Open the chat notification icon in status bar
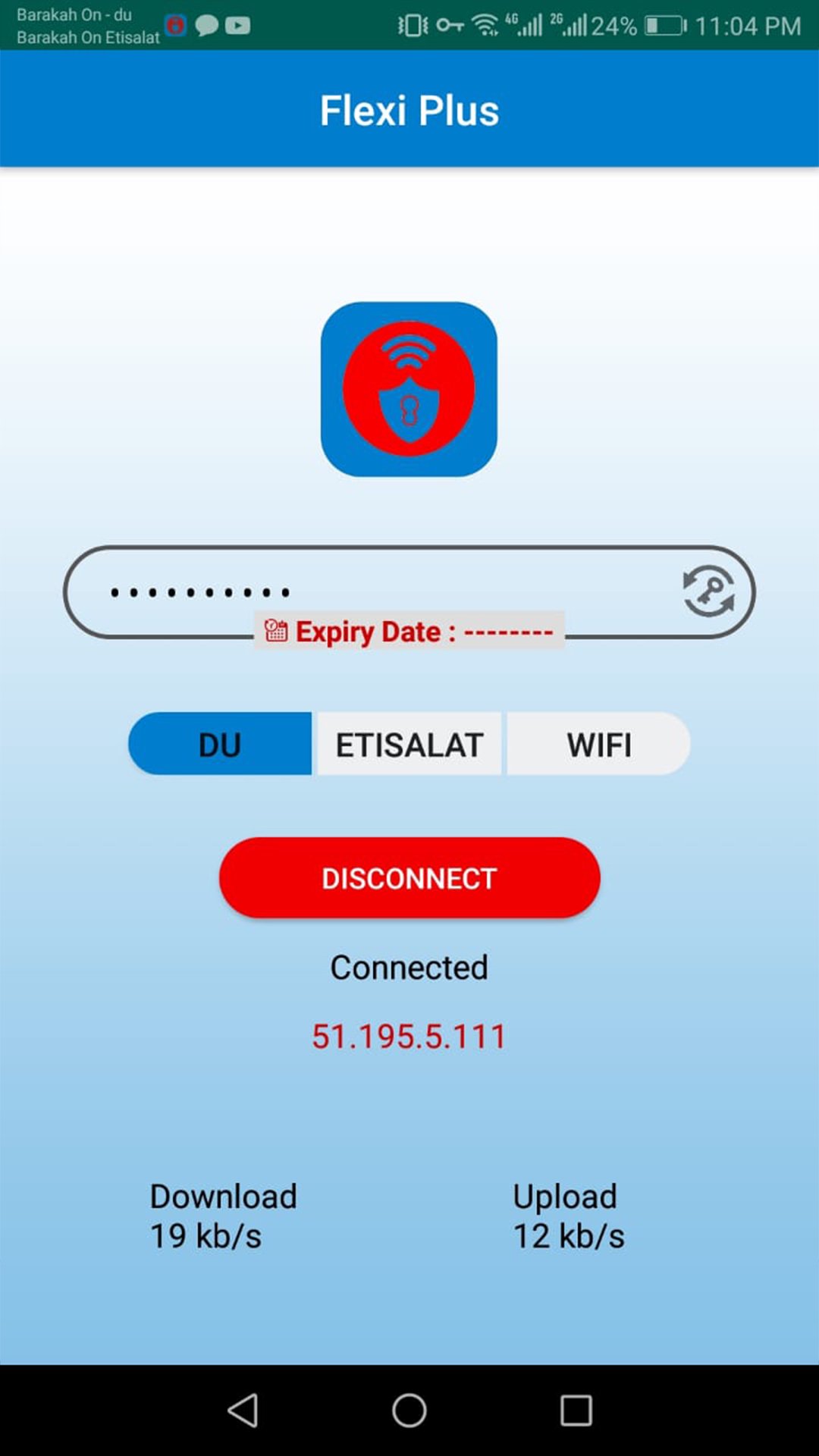Image resolution: width=819 pixels, height=1456 pixels. (206, 24)
